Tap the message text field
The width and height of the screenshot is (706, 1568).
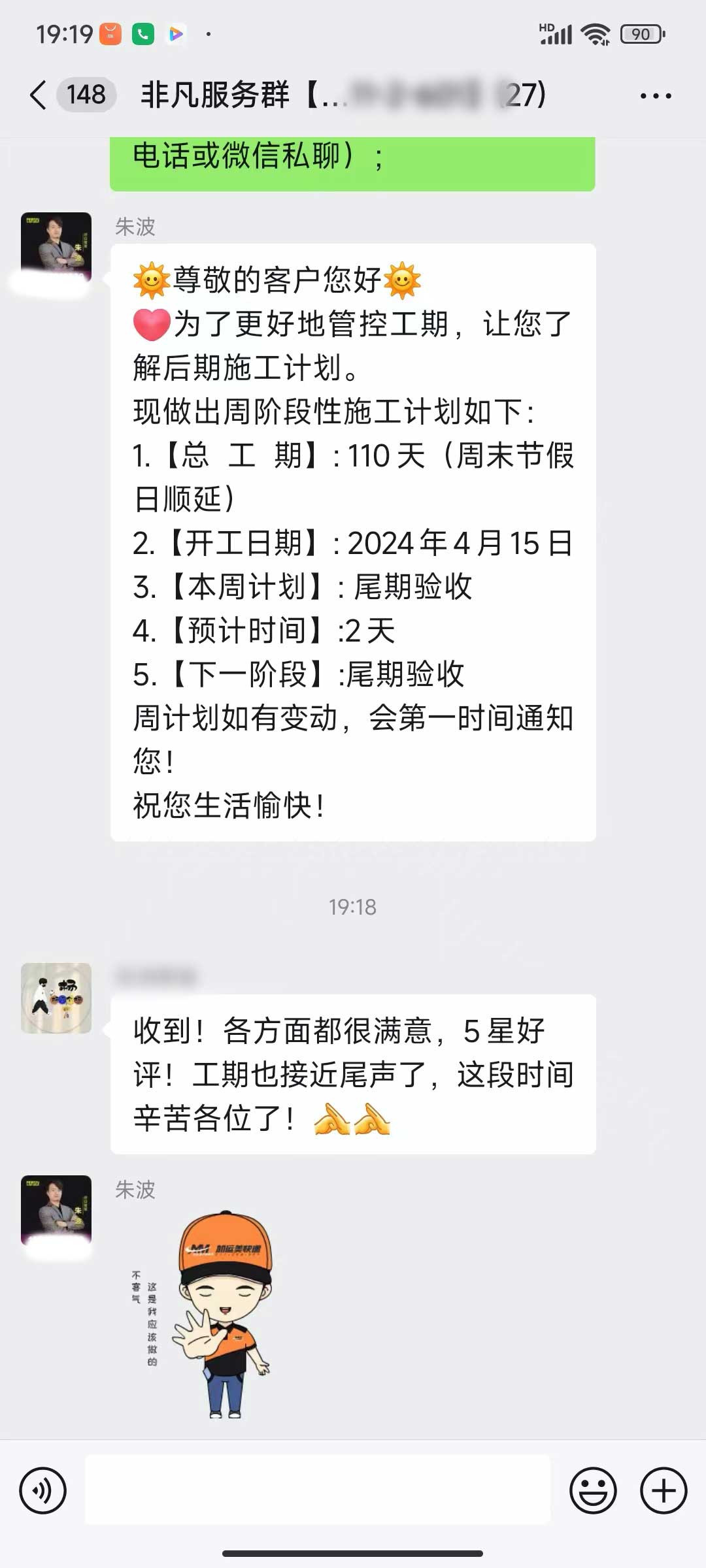318,1491
